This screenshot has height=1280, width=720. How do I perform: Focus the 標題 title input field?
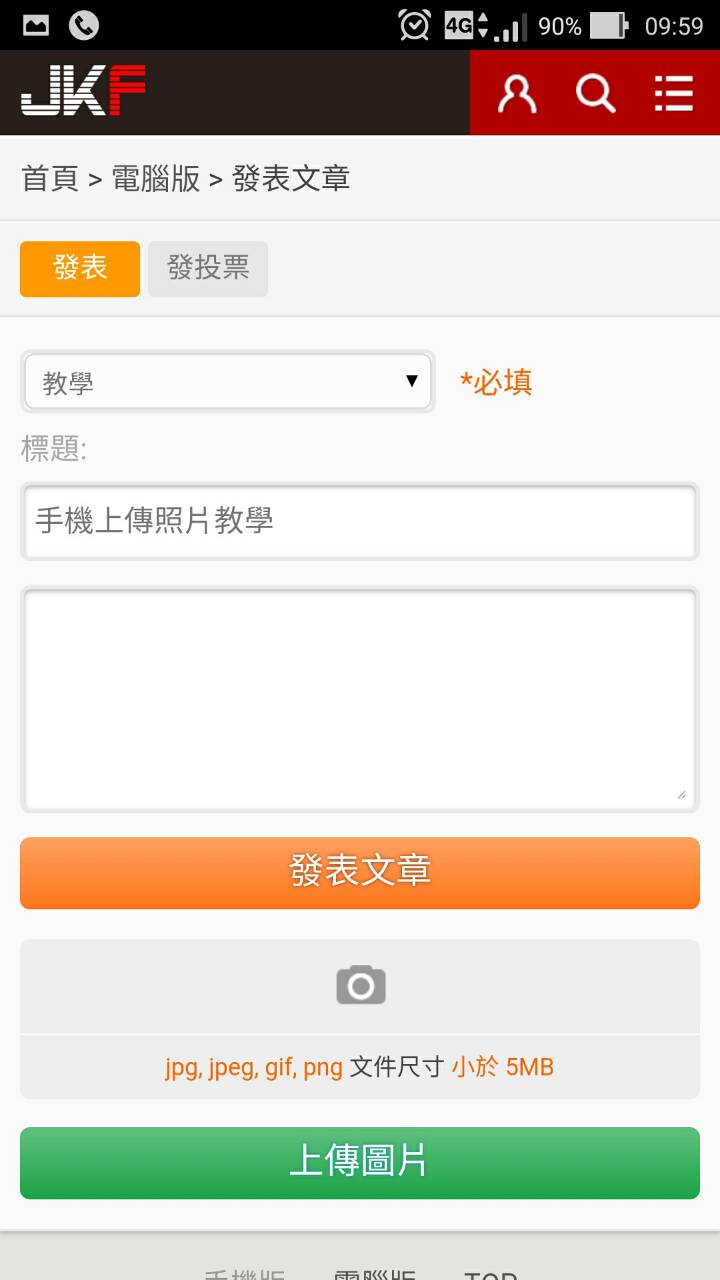360,522
